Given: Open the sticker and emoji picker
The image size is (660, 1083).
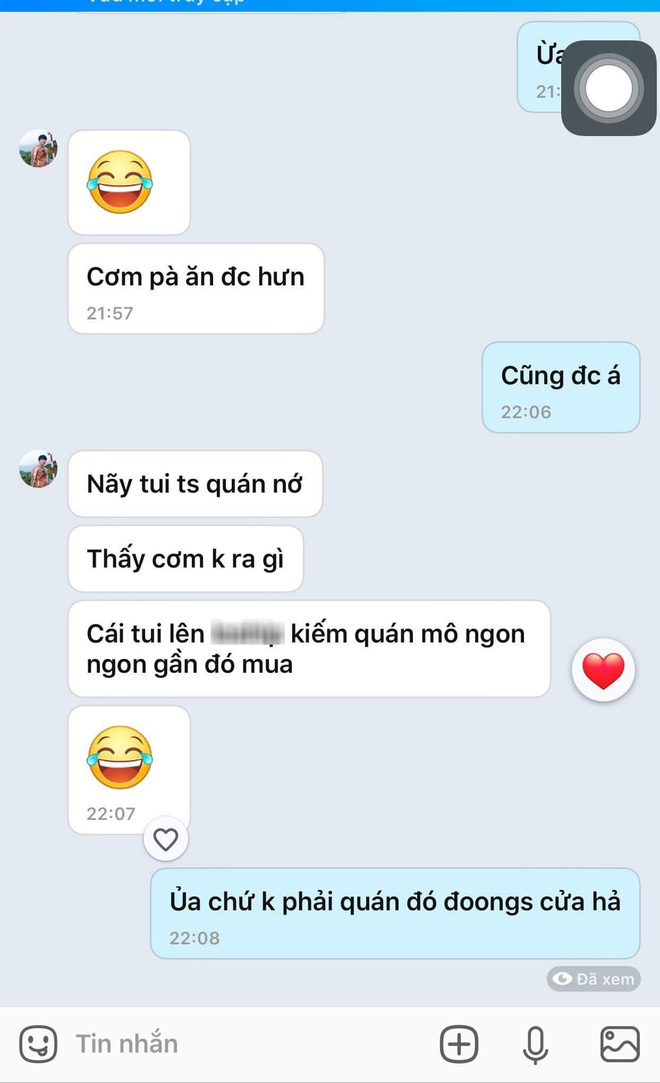Looking at the screenshot, I should click(39, 1044).
